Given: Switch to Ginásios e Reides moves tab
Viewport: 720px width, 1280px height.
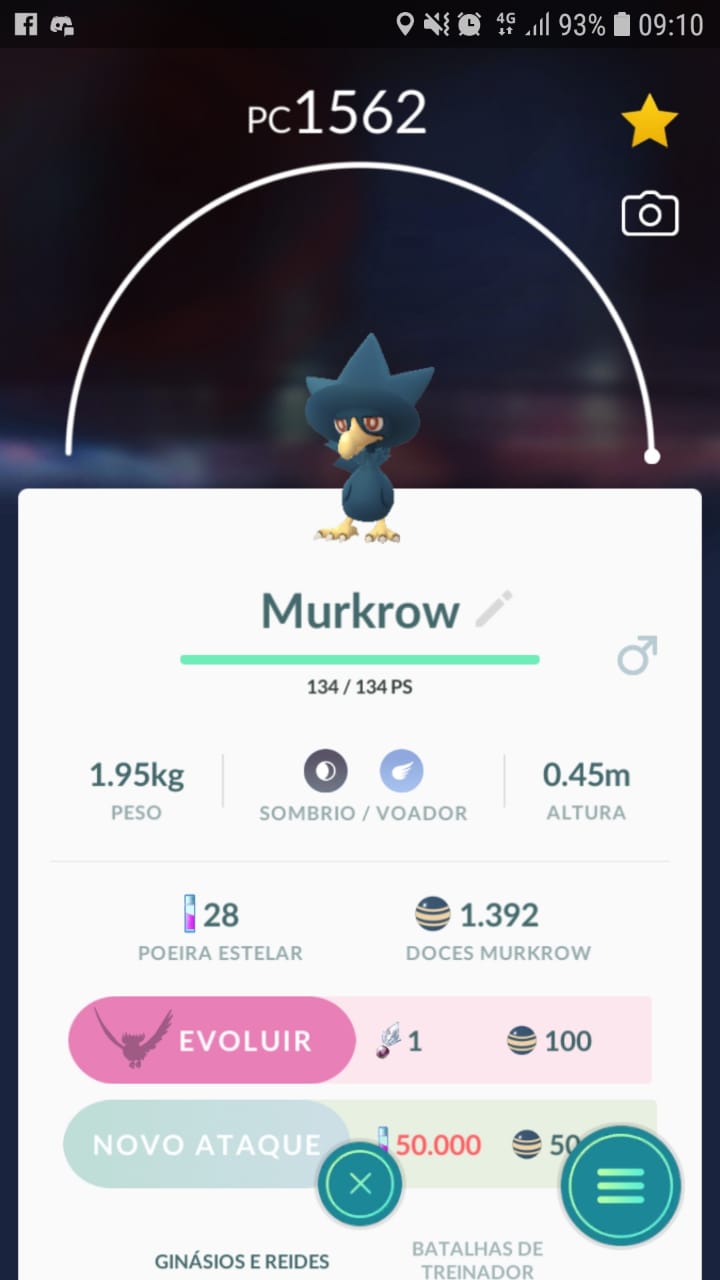Looking at the screenshot, I should (242, 1261).
